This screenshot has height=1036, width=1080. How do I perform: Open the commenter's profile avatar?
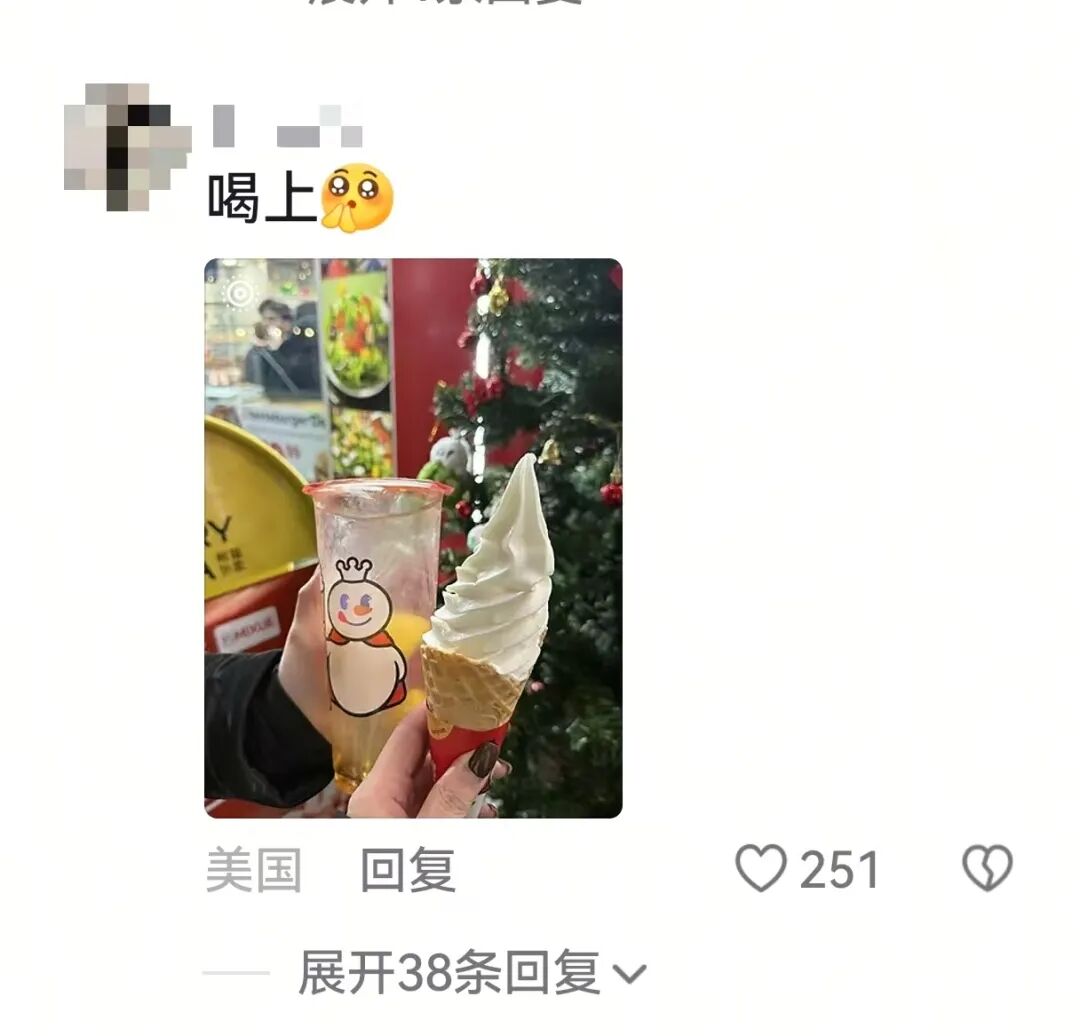coord(125,147)
